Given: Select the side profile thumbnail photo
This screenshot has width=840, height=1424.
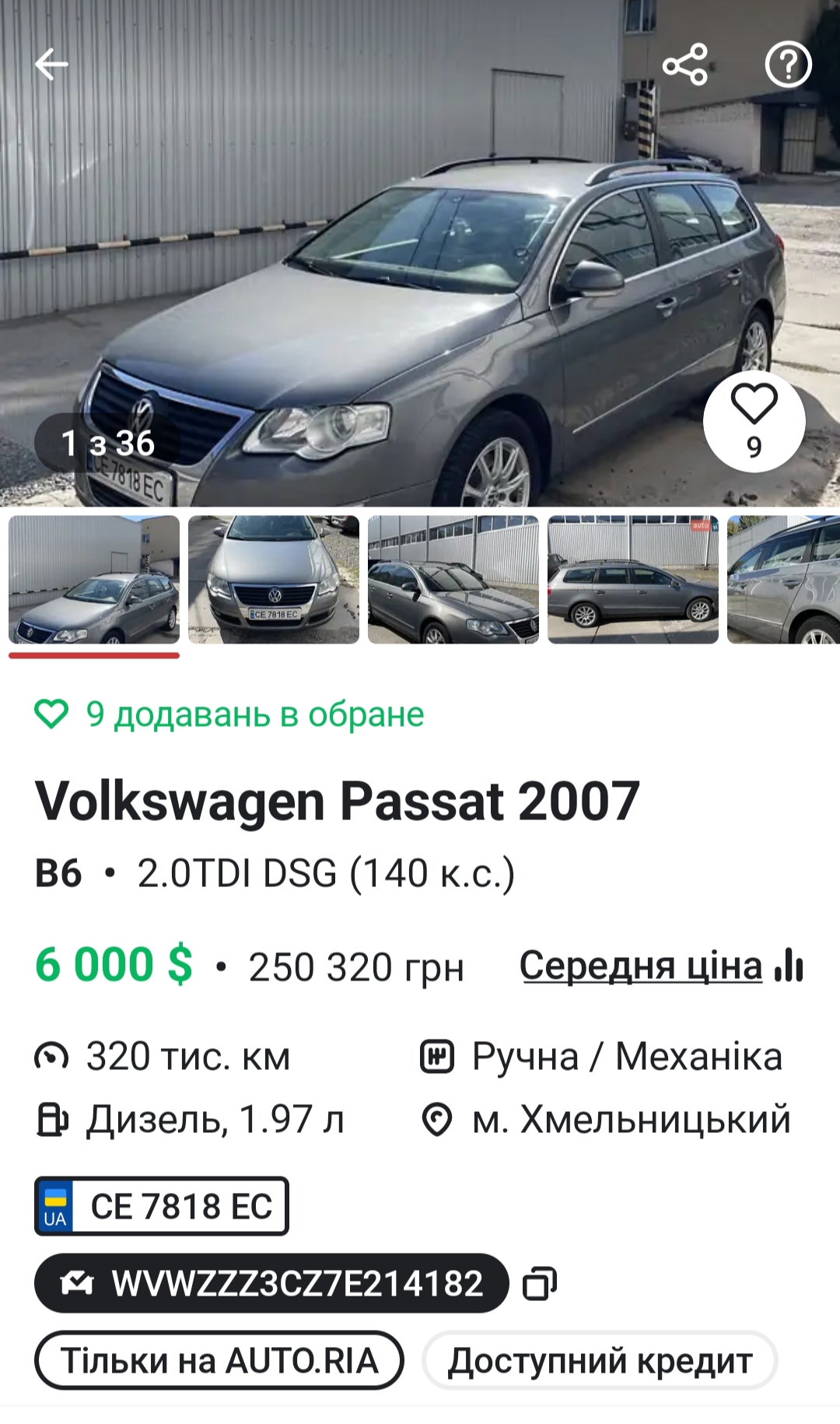Looking at the screenshot, I should click(633, 580).
